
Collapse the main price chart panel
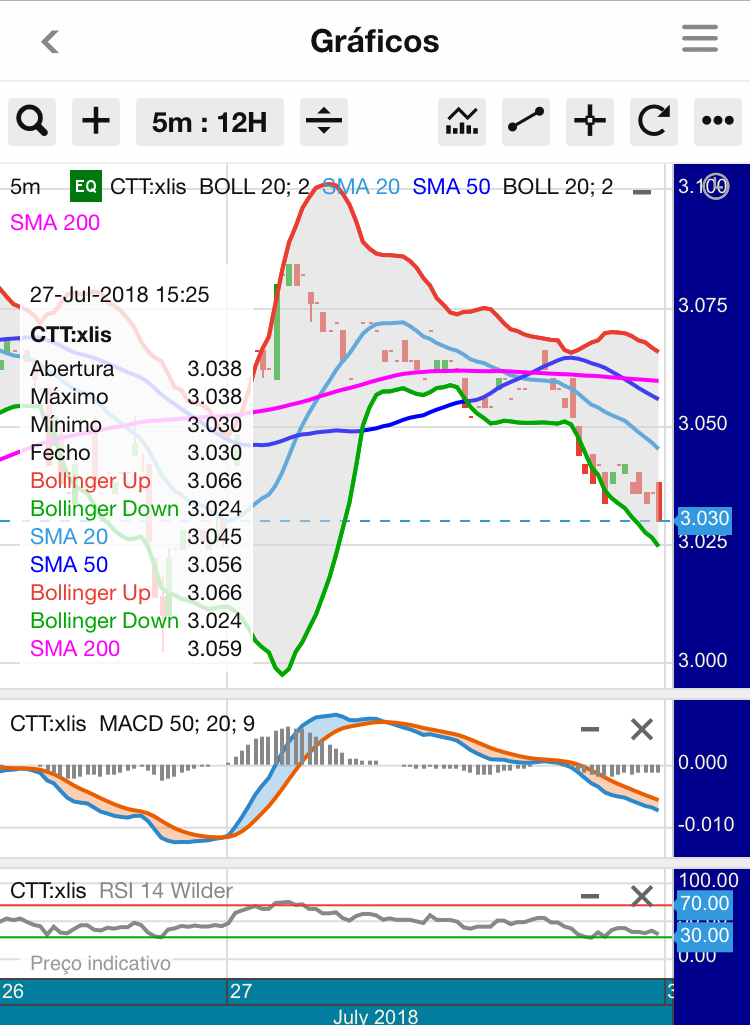coord(642,191)
